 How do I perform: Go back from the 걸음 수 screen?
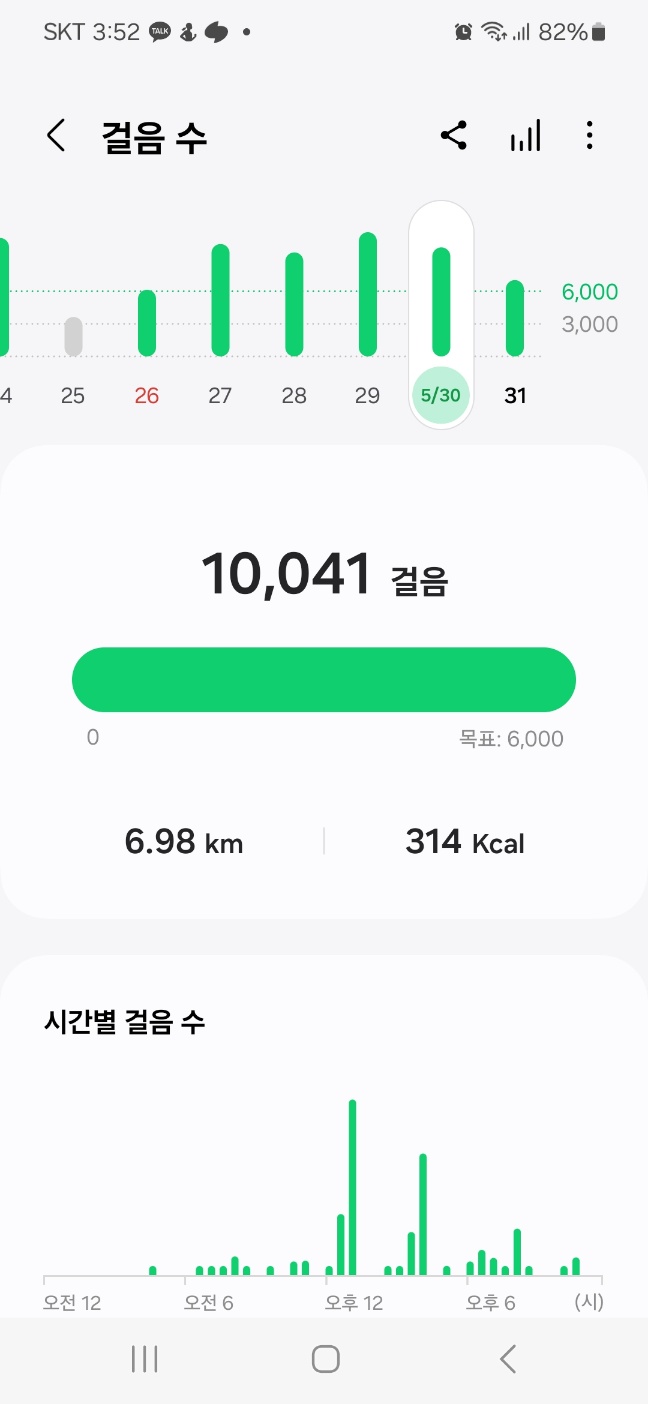click(56, 136)
